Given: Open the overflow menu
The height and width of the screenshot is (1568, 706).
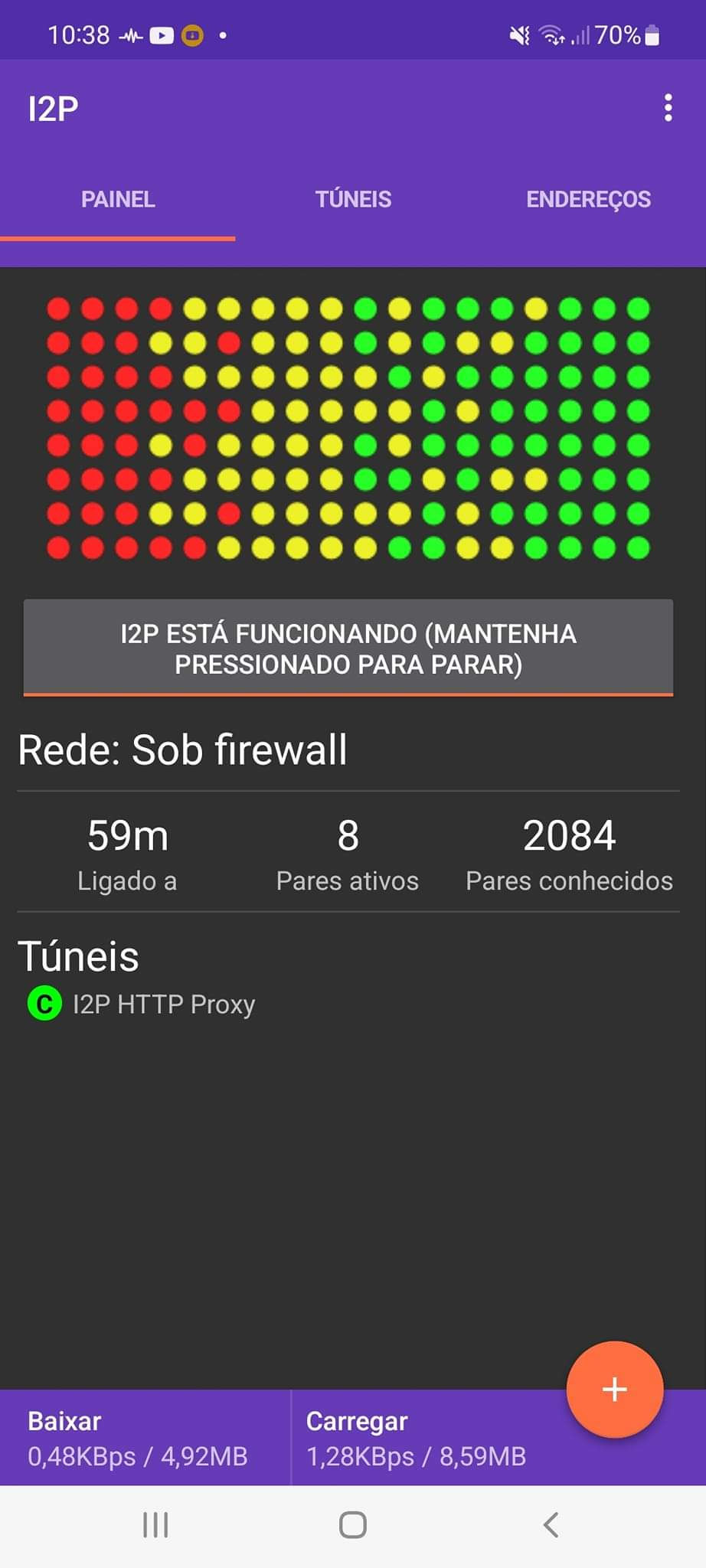Looking at the screenshot, I should (x=668, y=108).
